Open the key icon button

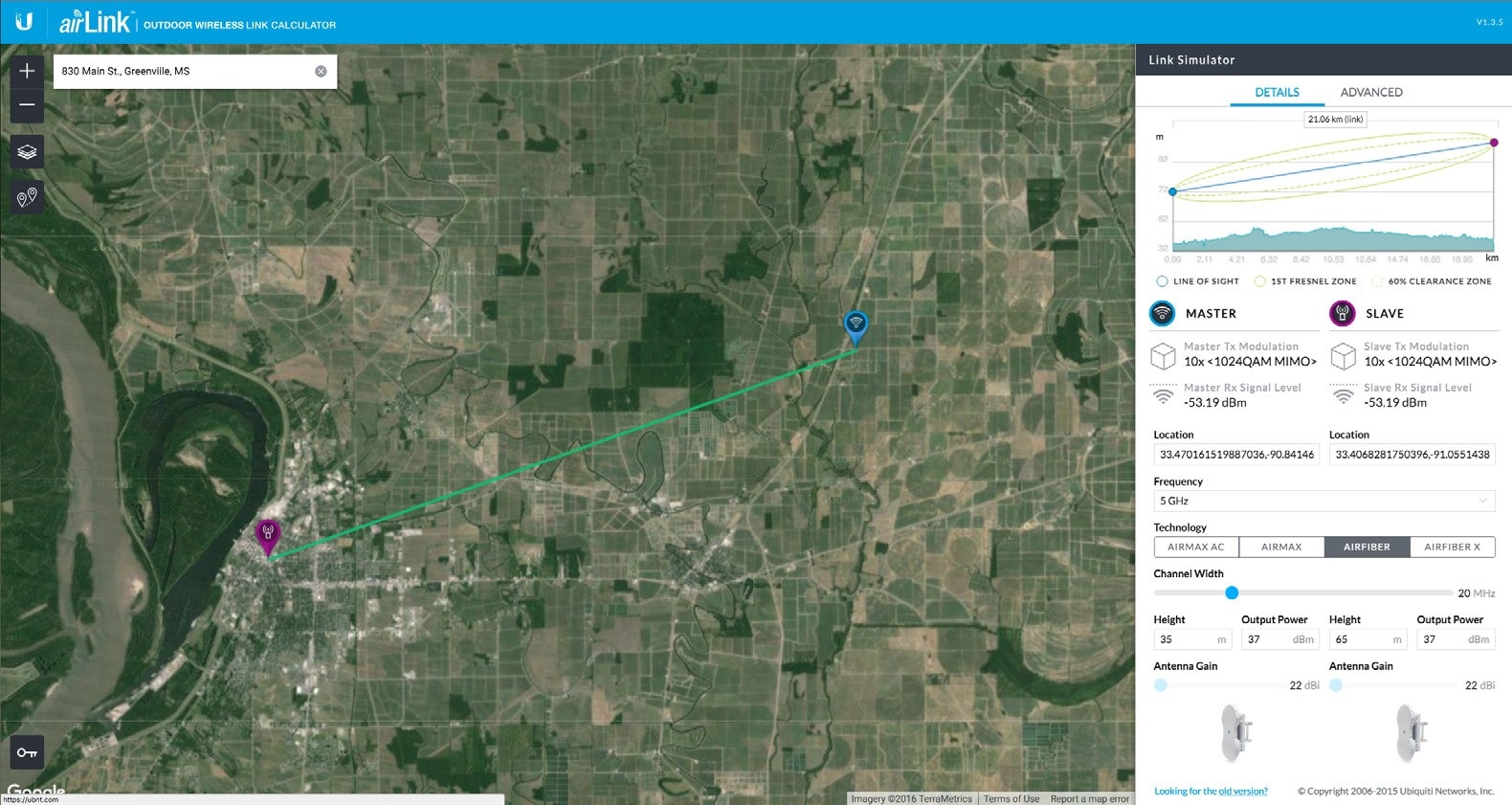click(x=27, y=752)
